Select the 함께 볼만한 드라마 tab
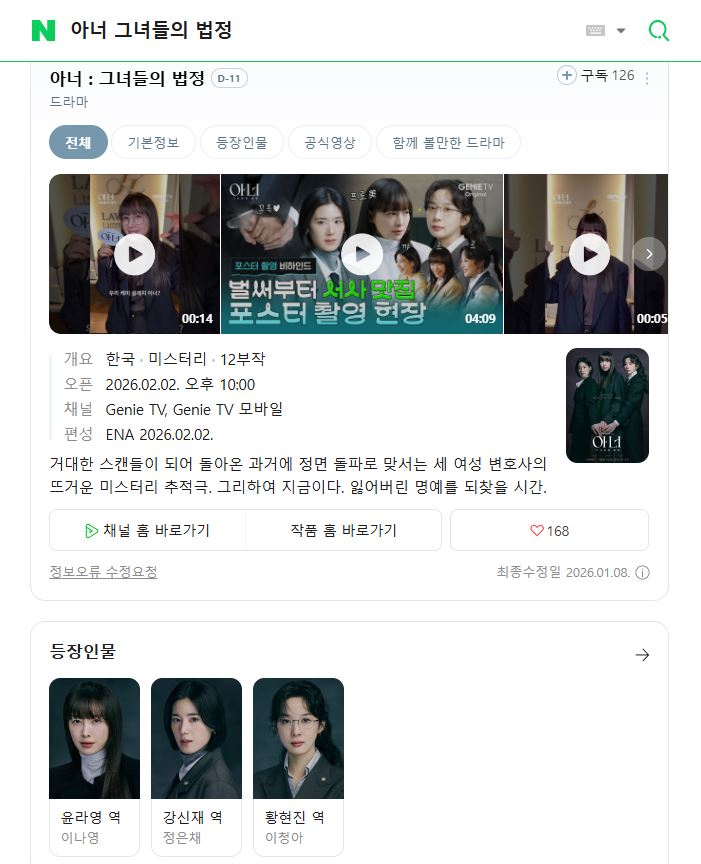The width and height of the screenshot is (701, 864). click(448, 143)
